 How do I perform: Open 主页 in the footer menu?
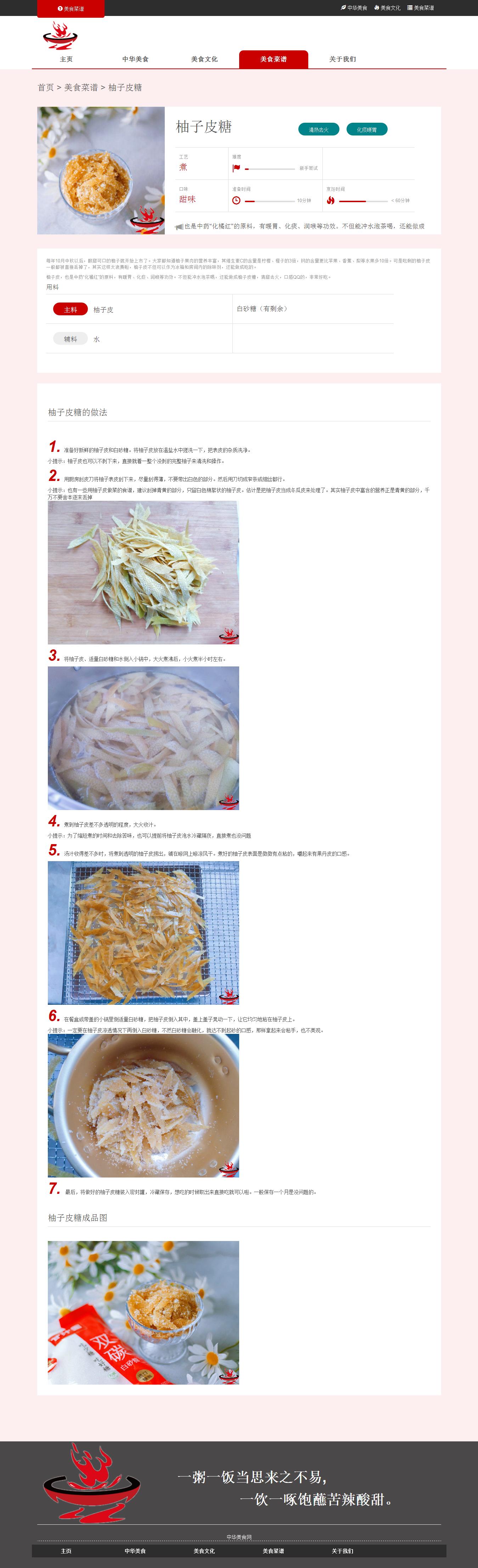point(66,1550)
